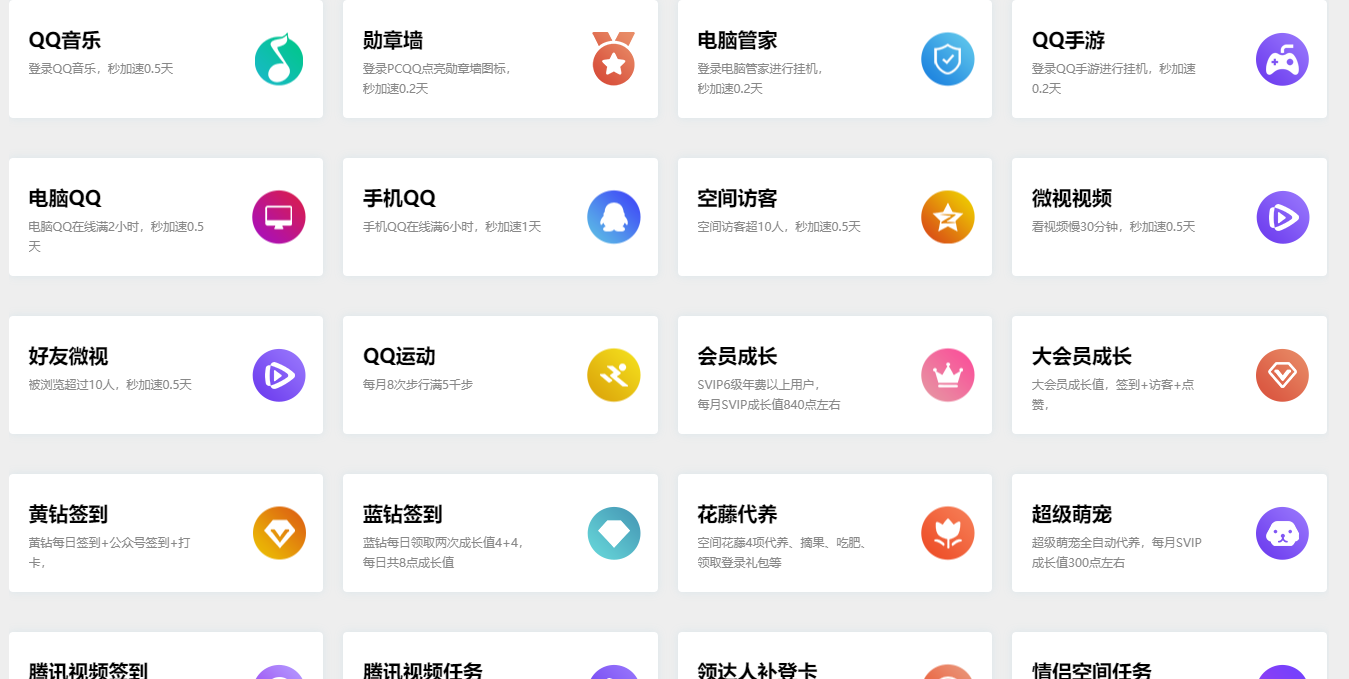The height and width of the screenshot is (679, 1349).
Task: Select the 蓝钻签到 card
Action: coord(500,533)
